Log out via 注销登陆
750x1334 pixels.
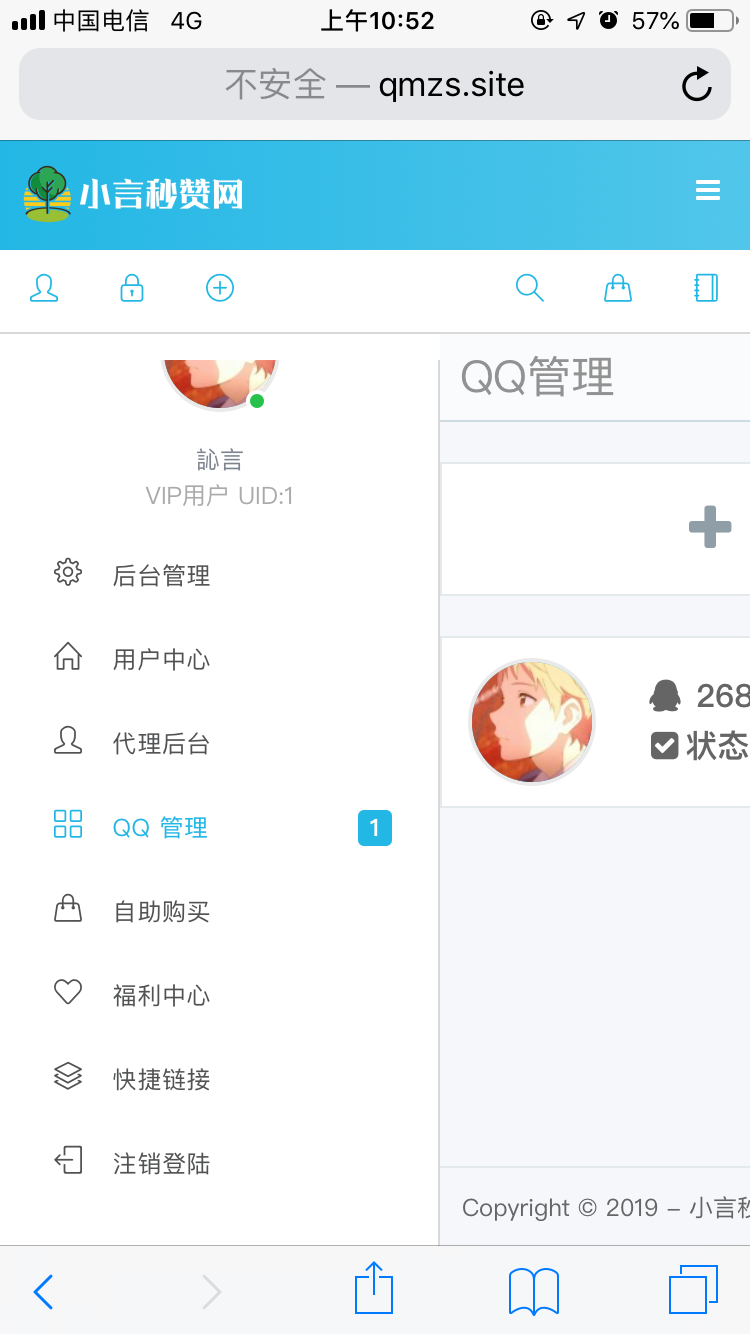coord(161,1164)
